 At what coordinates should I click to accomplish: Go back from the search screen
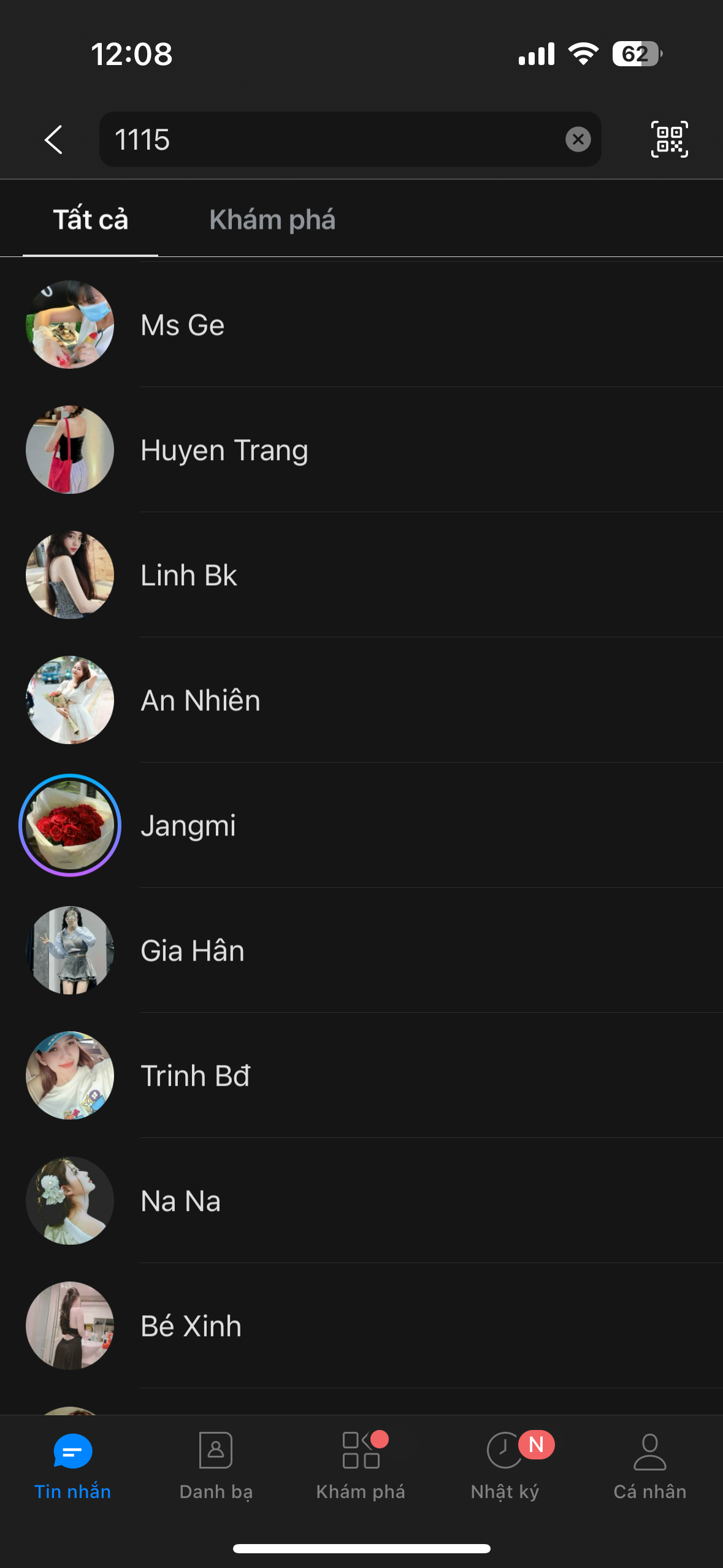click(x=54, y=140)
